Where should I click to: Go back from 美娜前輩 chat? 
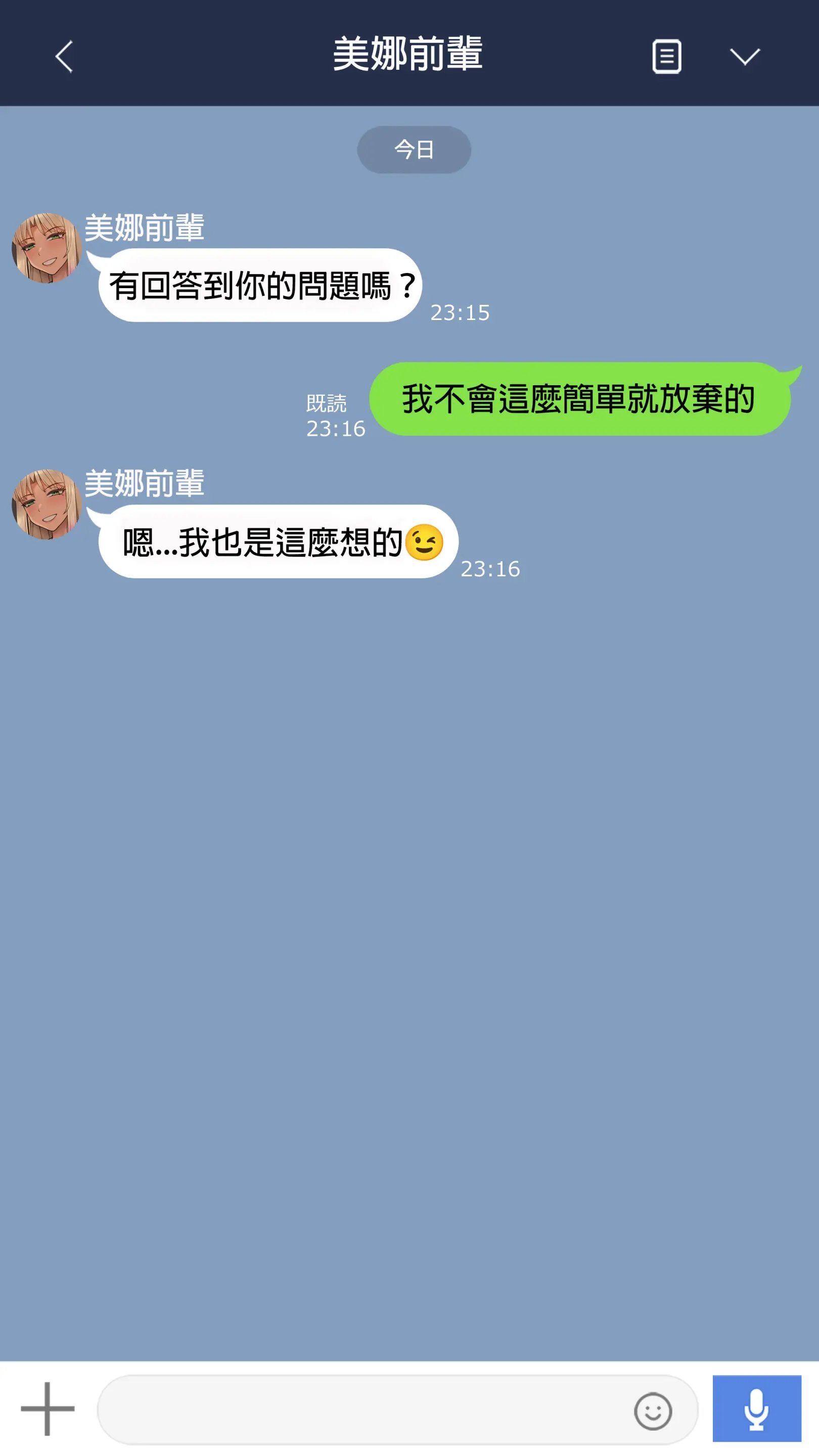(64, 57)
